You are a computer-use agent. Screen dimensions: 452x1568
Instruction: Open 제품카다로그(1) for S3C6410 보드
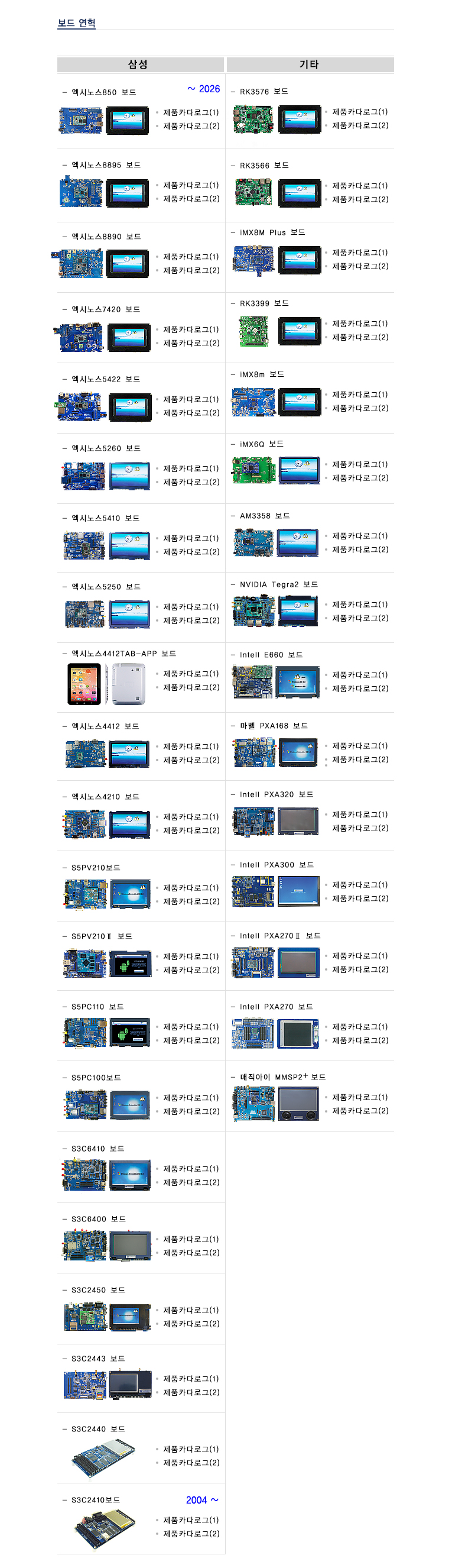tap(191, 1169)
